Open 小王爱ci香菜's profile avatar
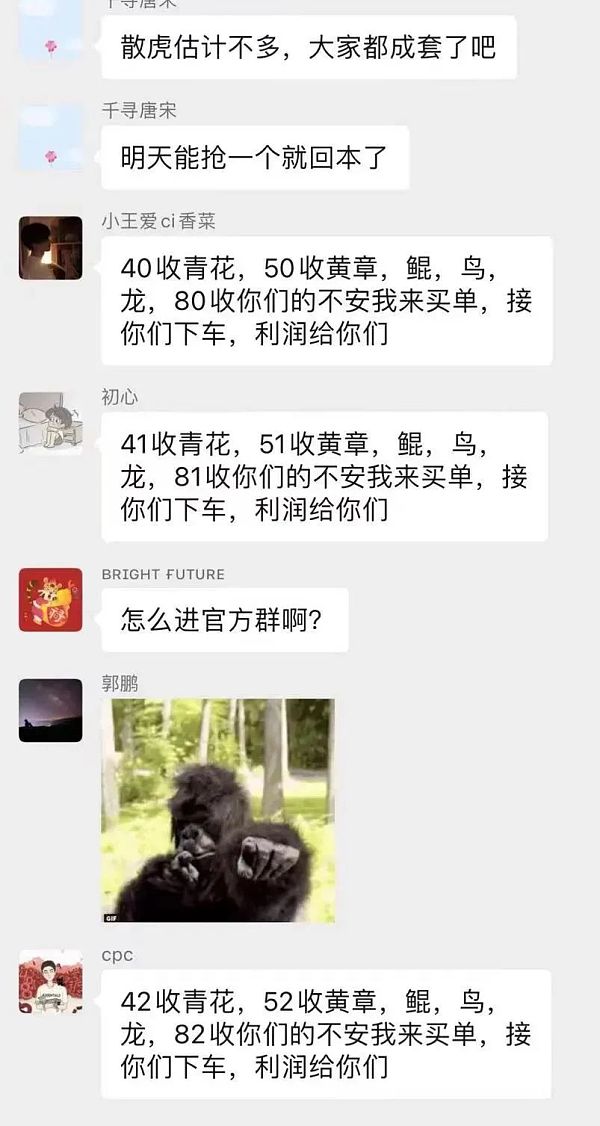This screenshot has width=600, height=1126. pos(50,247)
